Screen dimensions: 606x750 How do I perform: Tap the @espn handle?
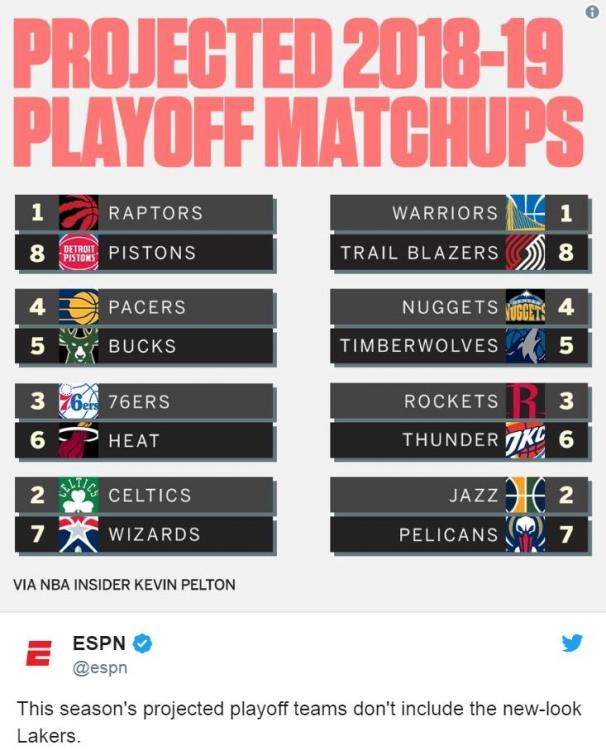(100, 668)
